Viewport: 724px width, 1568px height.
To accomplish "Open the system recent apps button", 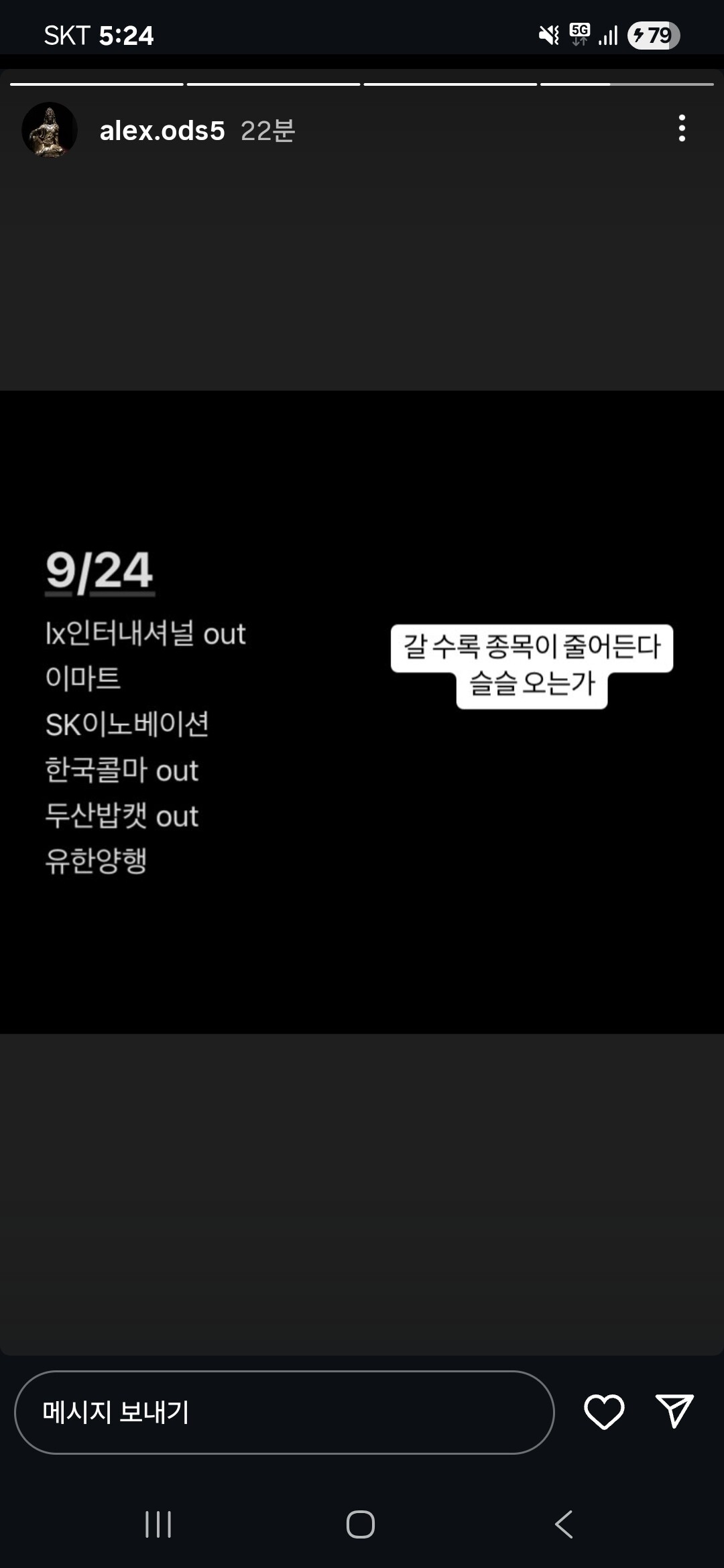I will [158, 1524].
